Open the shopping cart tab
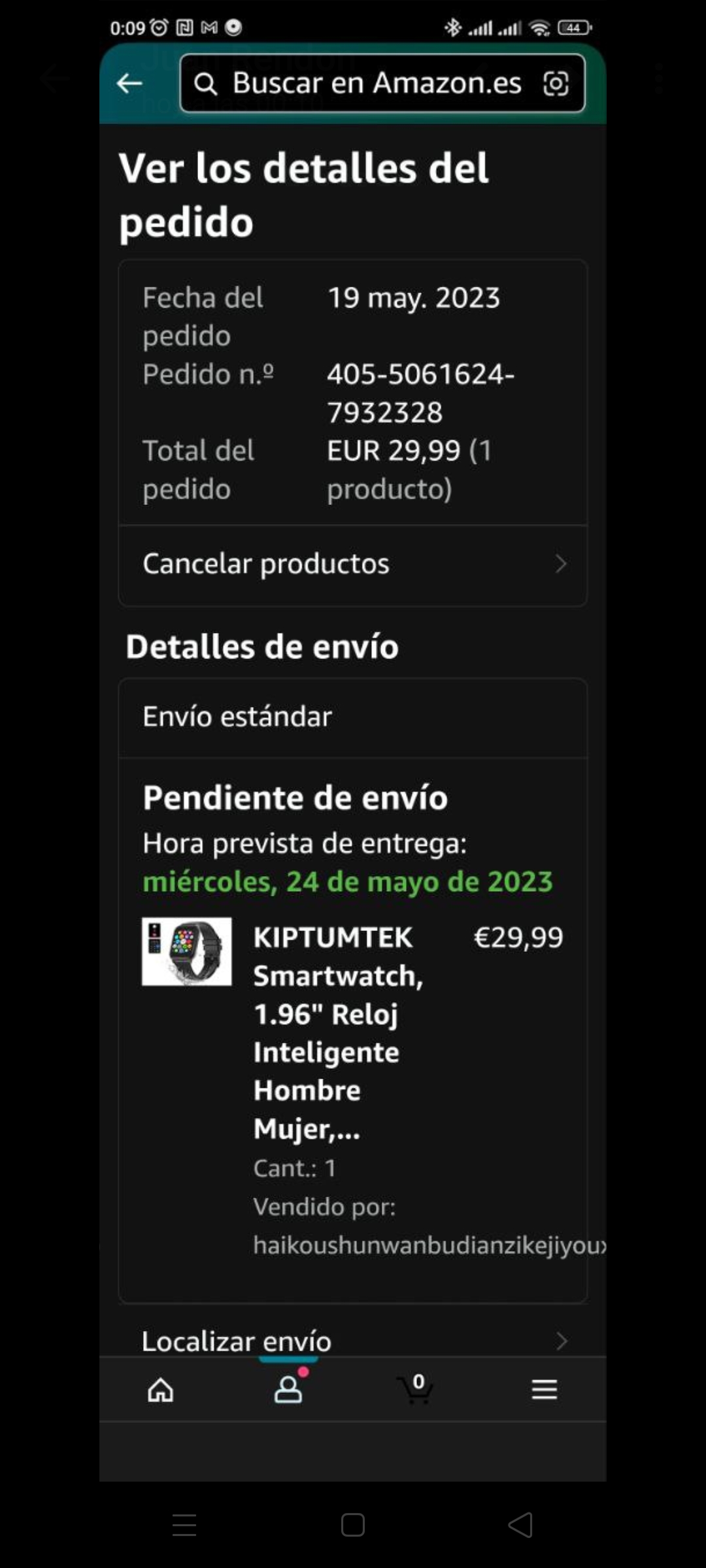706x1568 pixels. coord(416,1390)
